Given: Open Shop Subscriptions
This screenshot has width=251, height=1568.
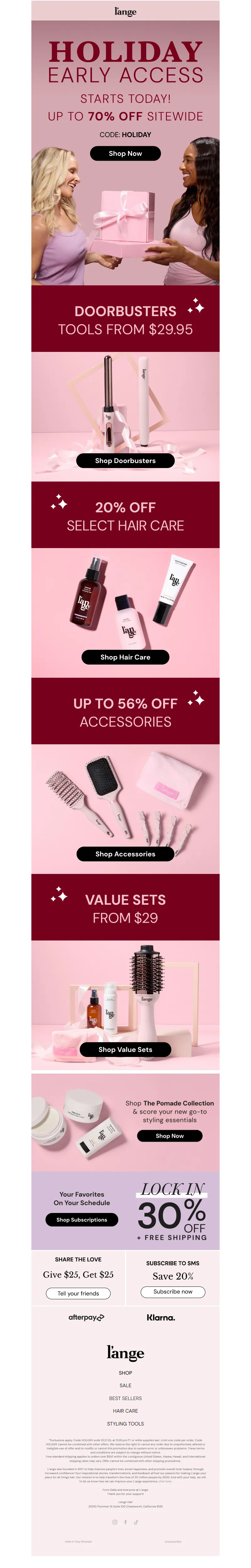Looking at the screenshot, I should [82, 1220].
